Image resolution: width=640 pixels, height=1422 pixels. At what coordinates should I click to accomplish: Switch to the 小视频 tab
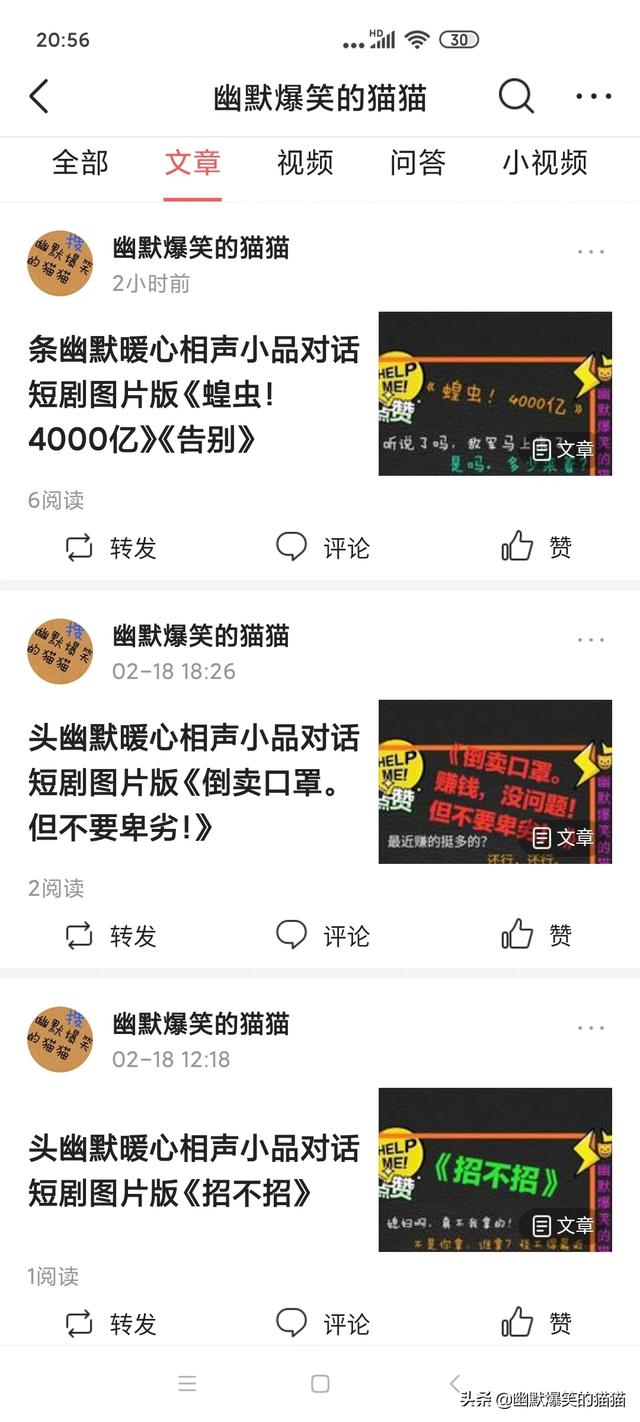pyautogui.click(x=545, y=163)
